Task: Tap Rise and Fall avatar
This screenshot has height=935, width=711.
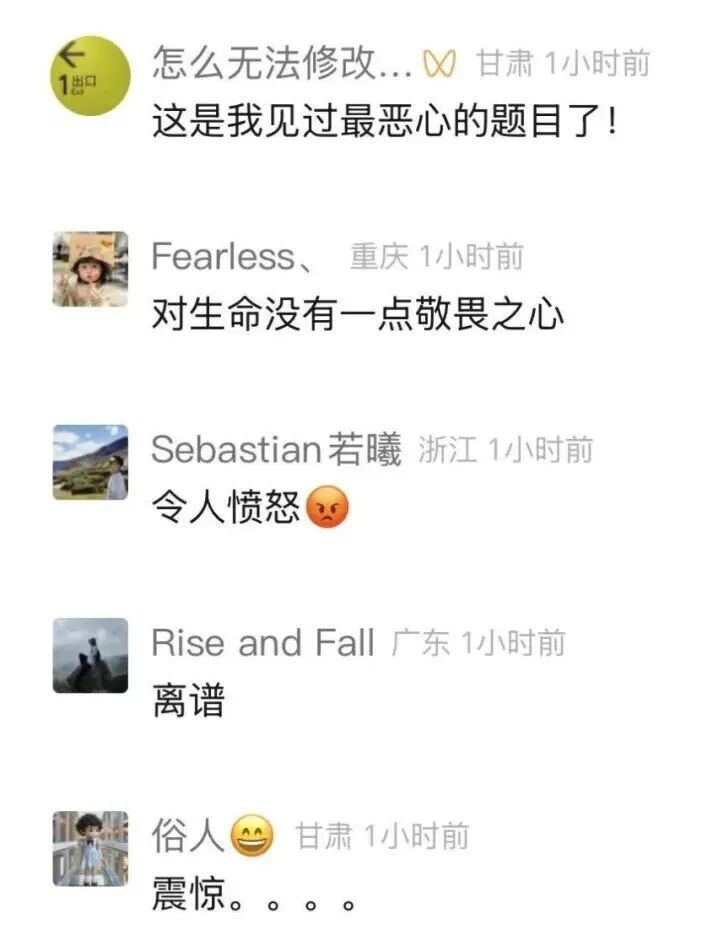Action: [x=90, y=655]
